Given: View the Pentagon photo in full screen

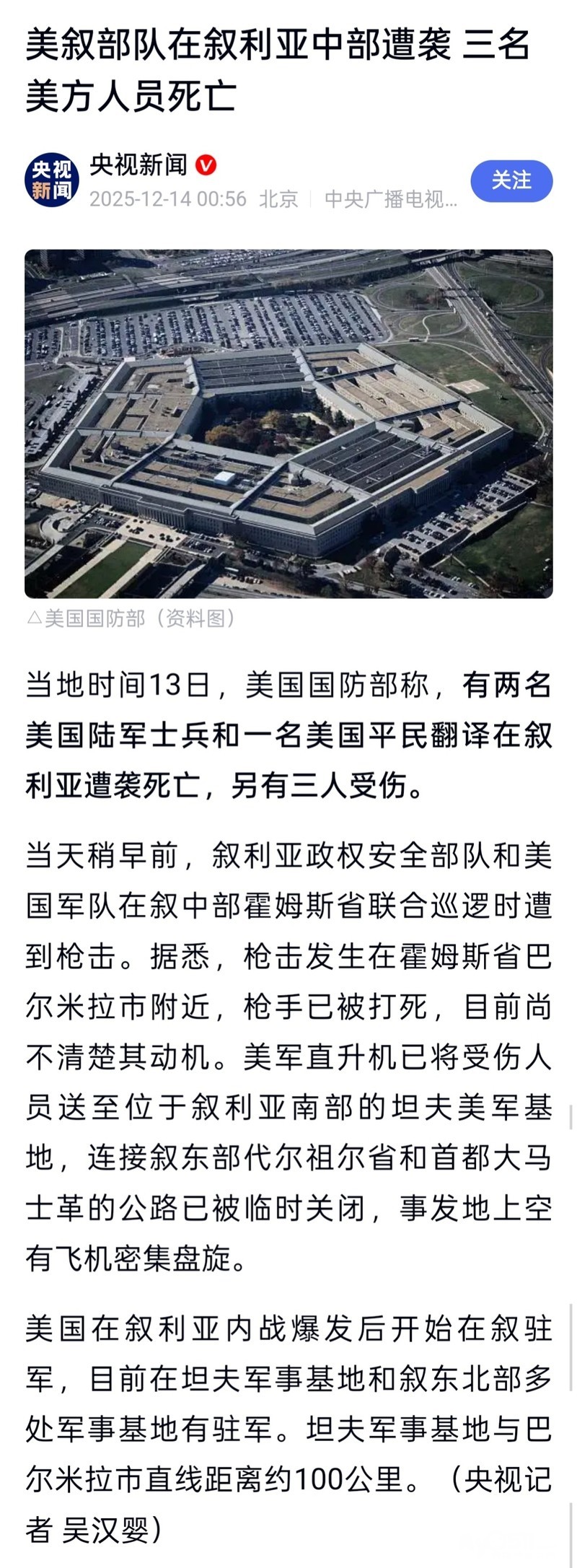Looking at the screenshot, I should (x=288, y=424).
